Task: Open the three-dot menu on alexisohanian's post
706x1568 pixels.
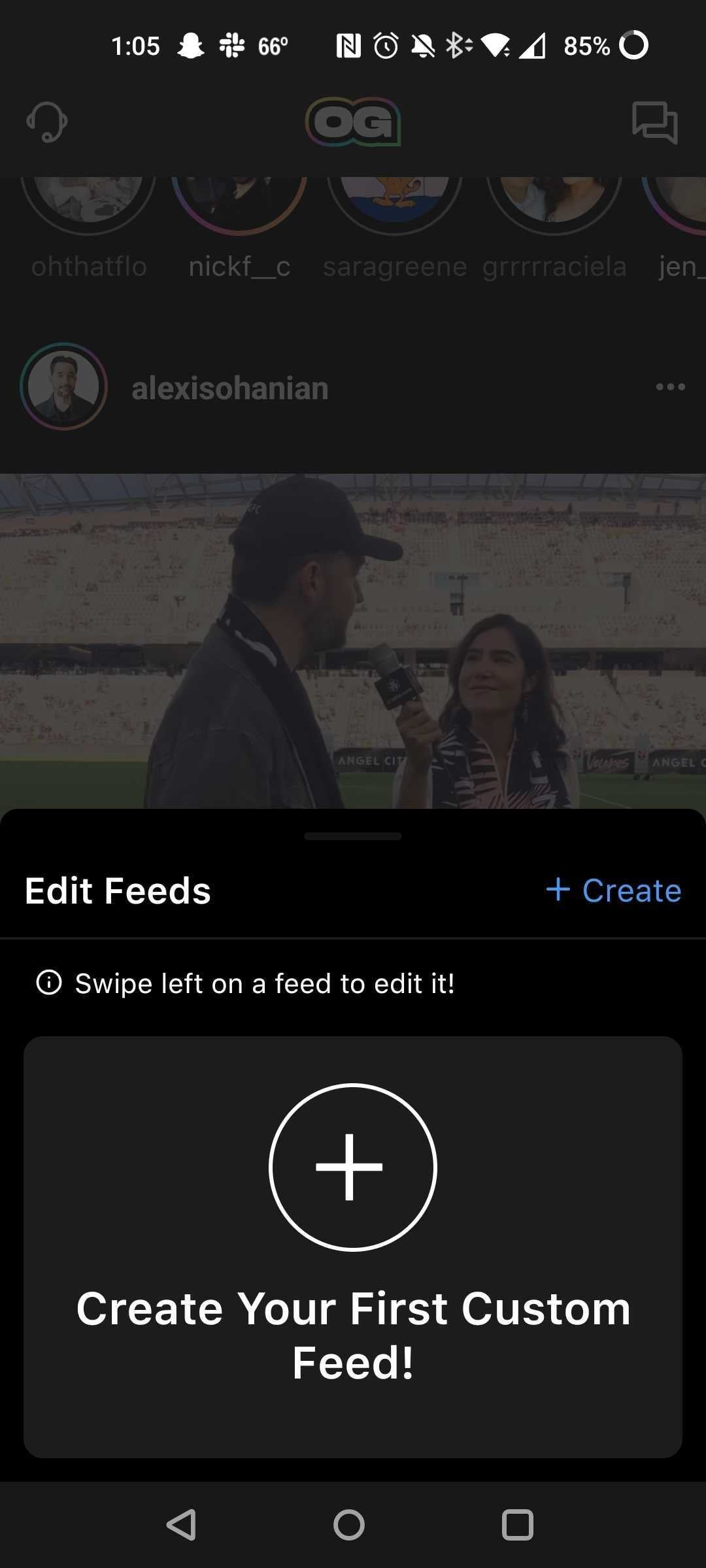Action: [669, 386]
